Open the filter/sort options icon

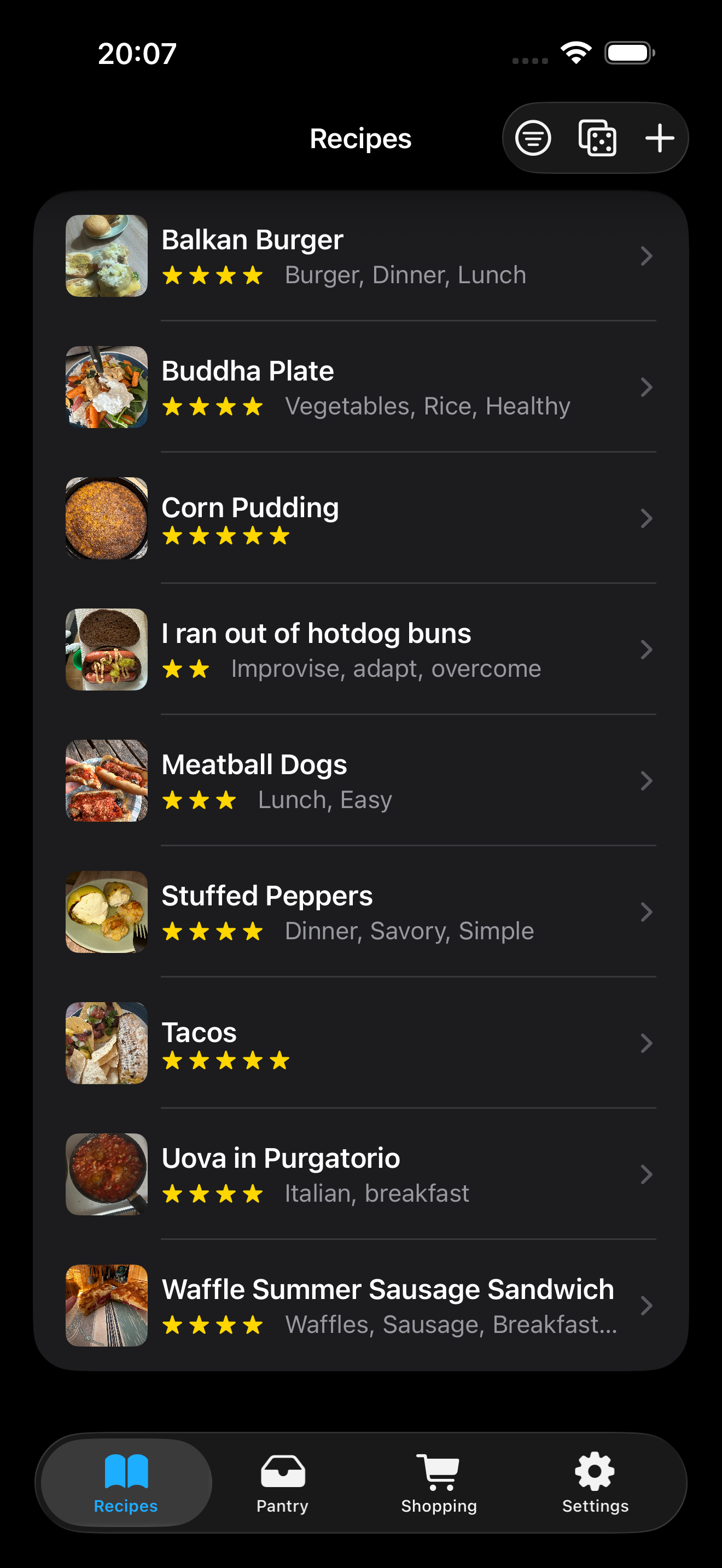point(533,138)
